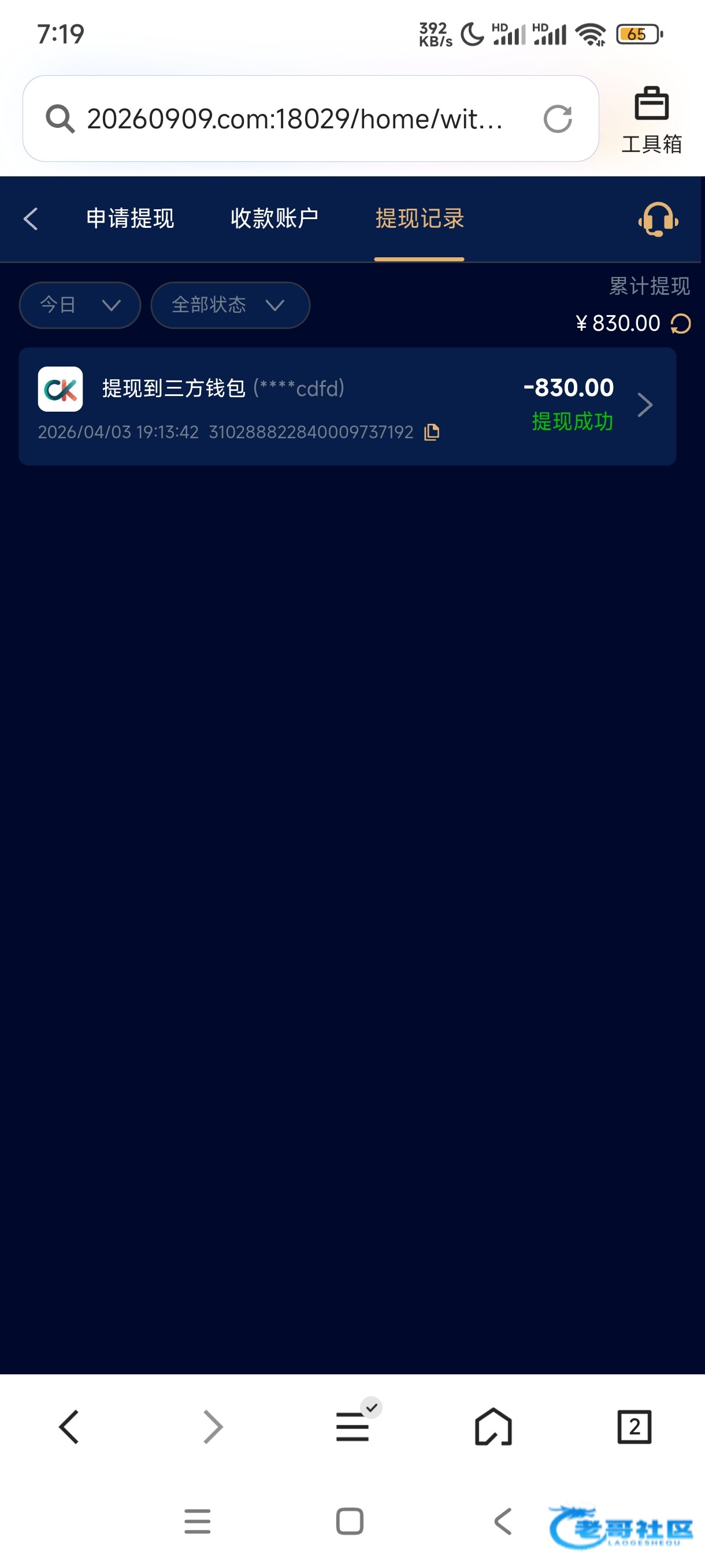705x1568 pixels.
Task: Expand the 全部状态 status filter
Action: click(x=230, y=305)
